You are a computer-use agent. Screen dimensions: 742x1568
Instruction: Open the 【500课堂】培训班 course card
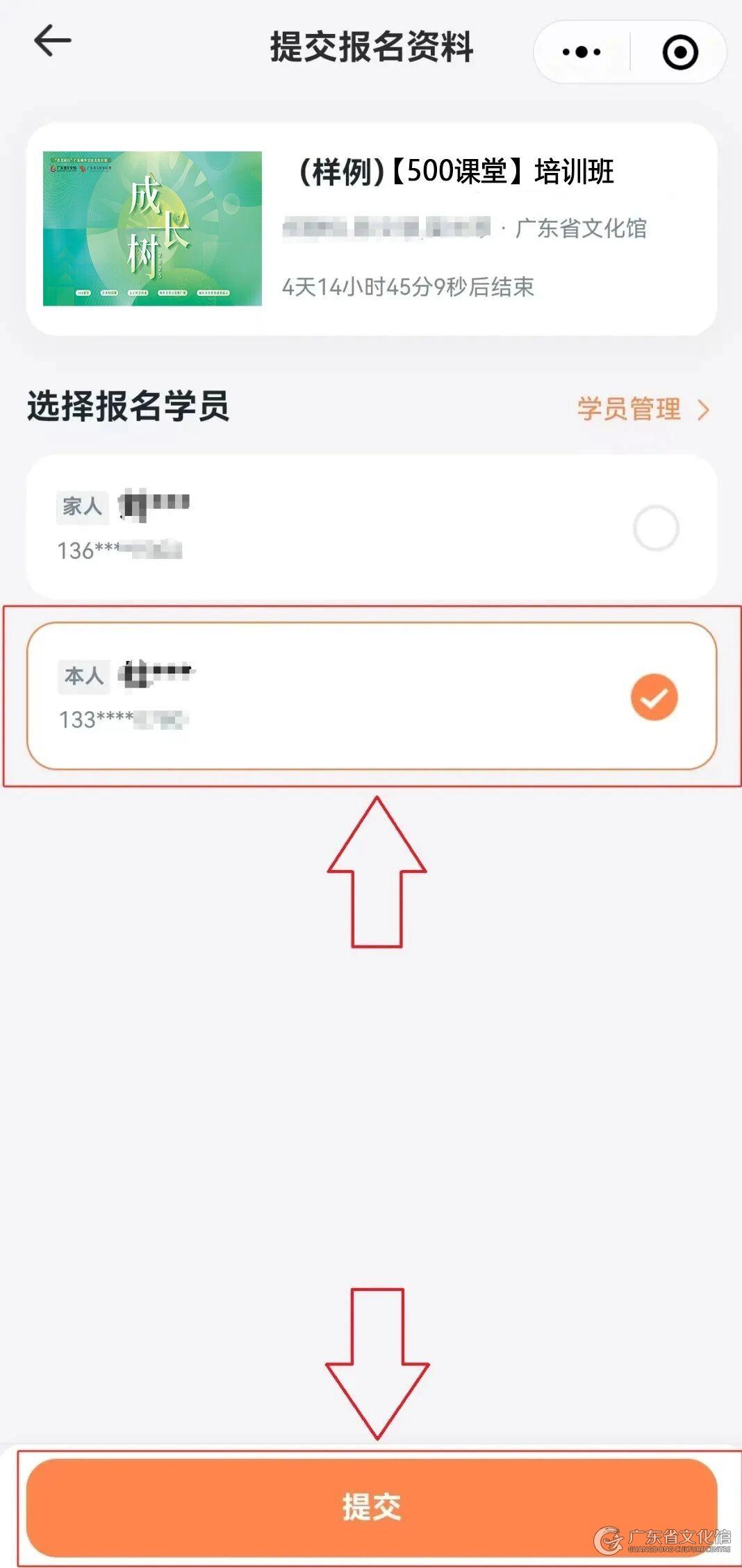[371, 229]
